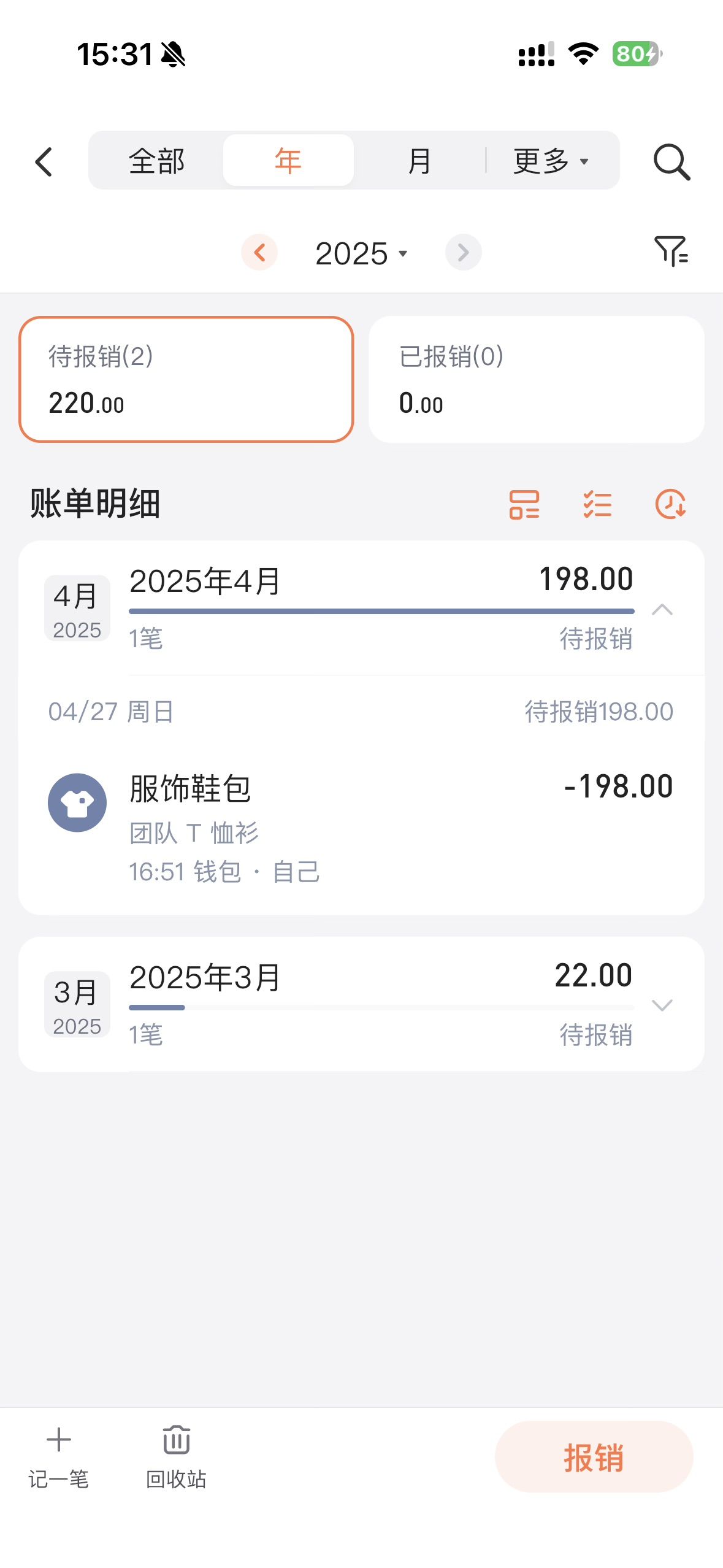Switch to the 全部 tab
The height and width of the screenshot is (1568, 723).
click(x=156, y=161)
